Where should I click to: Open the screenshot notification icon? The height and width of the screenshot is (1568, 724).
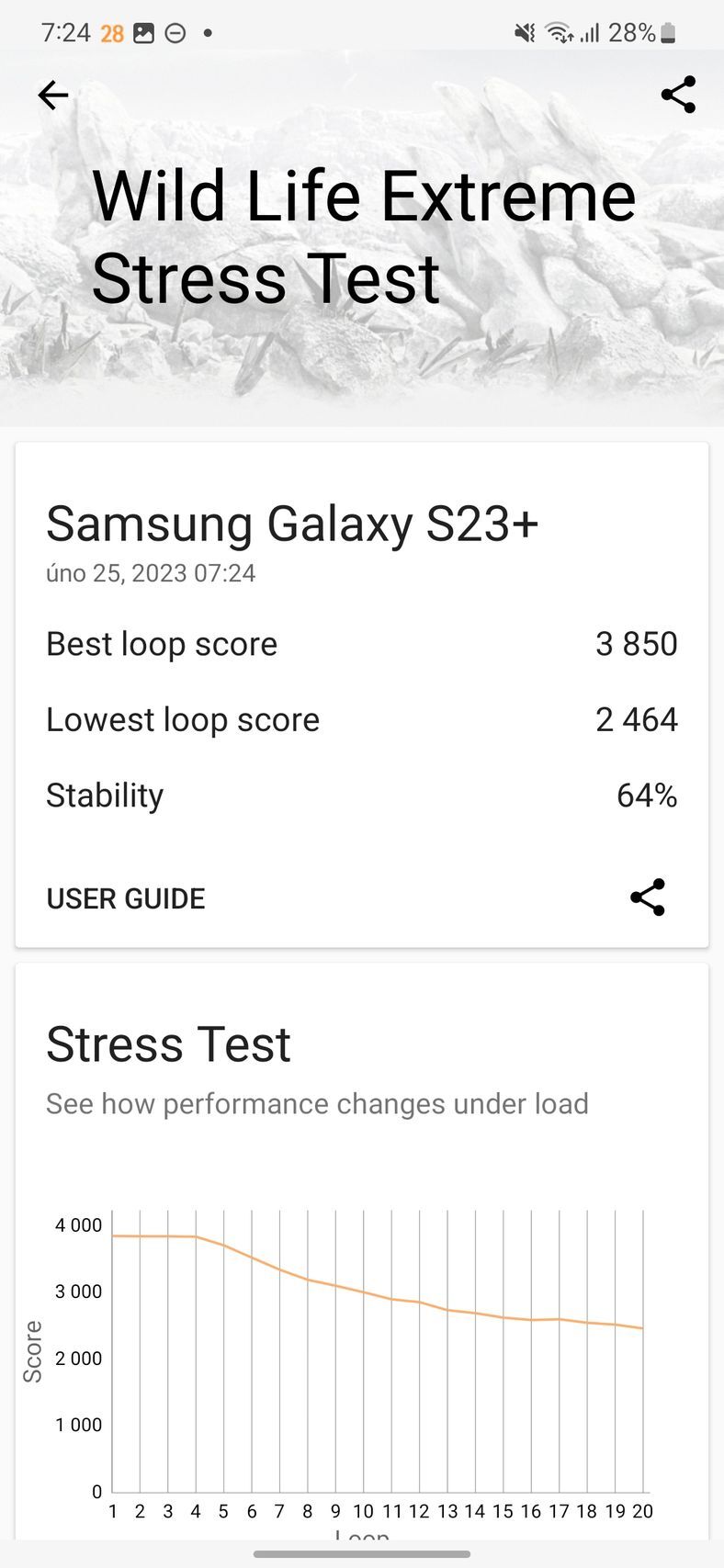142,31
